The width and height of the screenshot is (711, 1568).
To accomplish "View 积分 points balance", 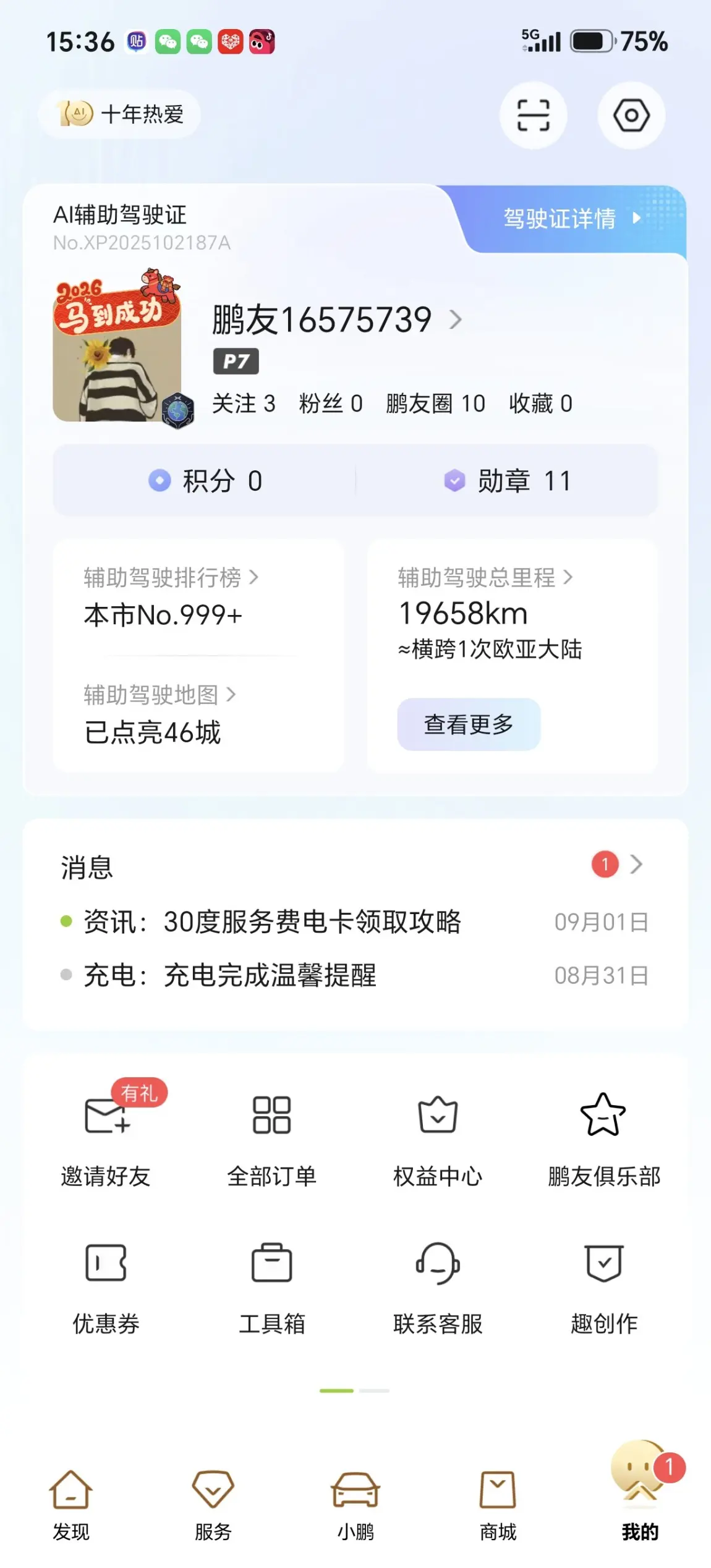I will coord(205,481).
